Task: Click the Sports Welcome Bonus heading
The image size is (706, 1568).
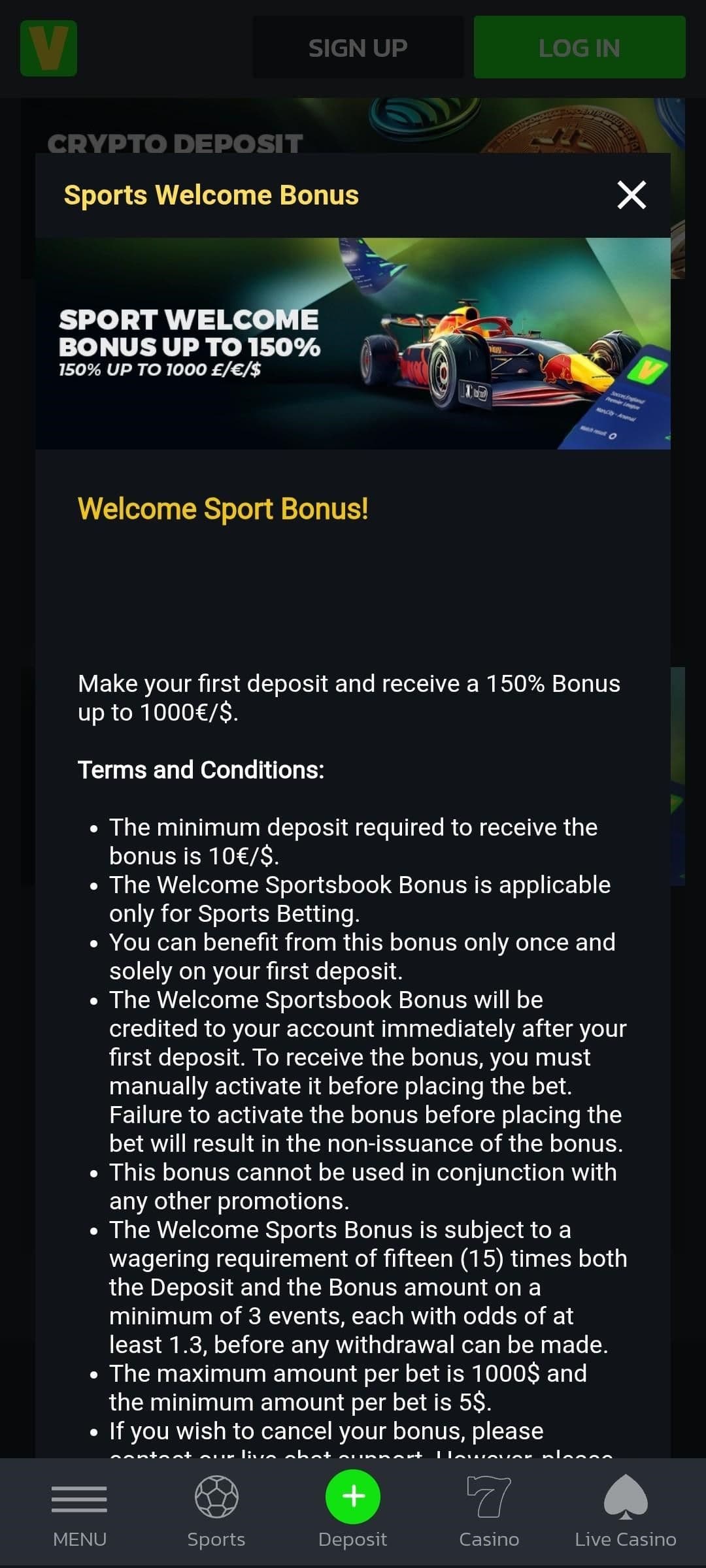Action: (210, 194)
